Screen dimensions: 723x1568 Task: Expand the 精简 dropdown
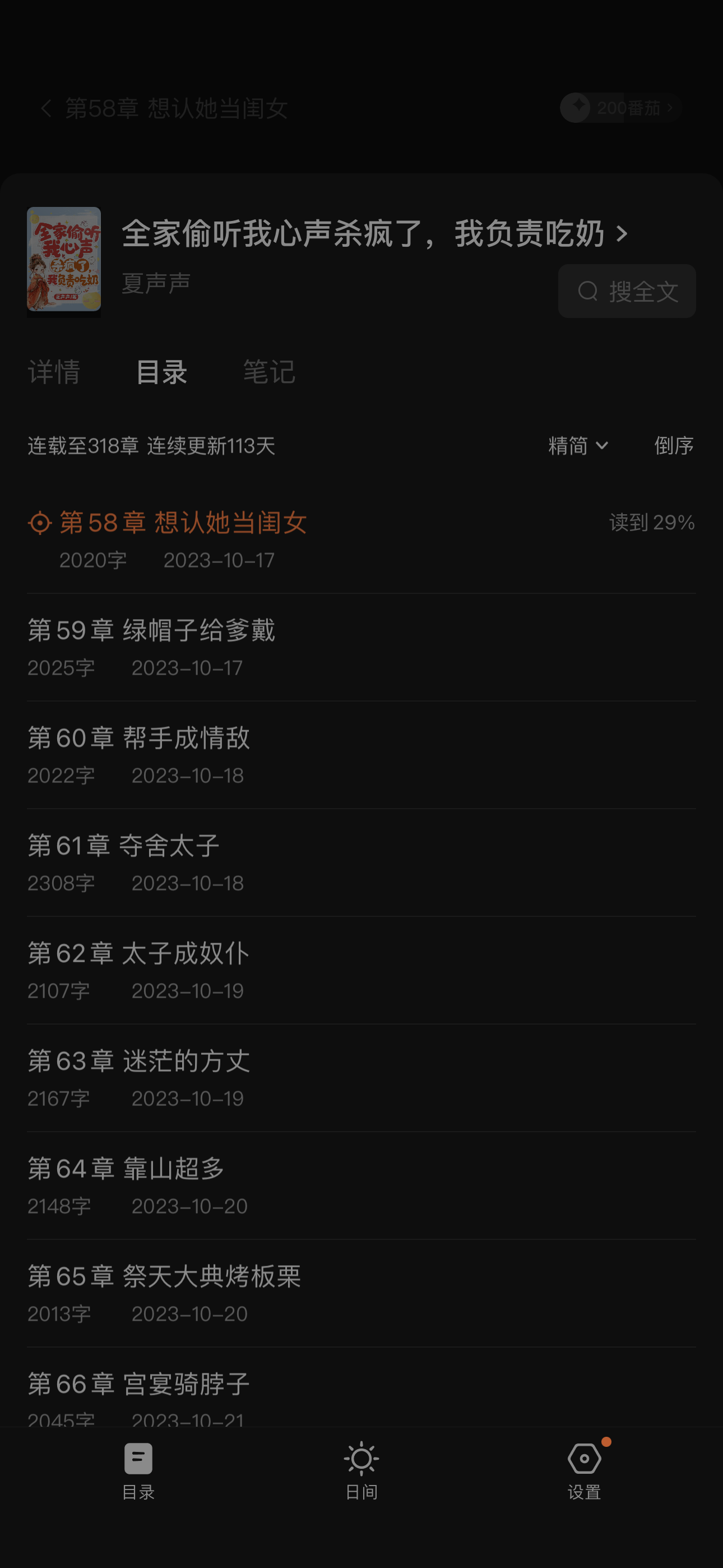(x=577, y=446)
